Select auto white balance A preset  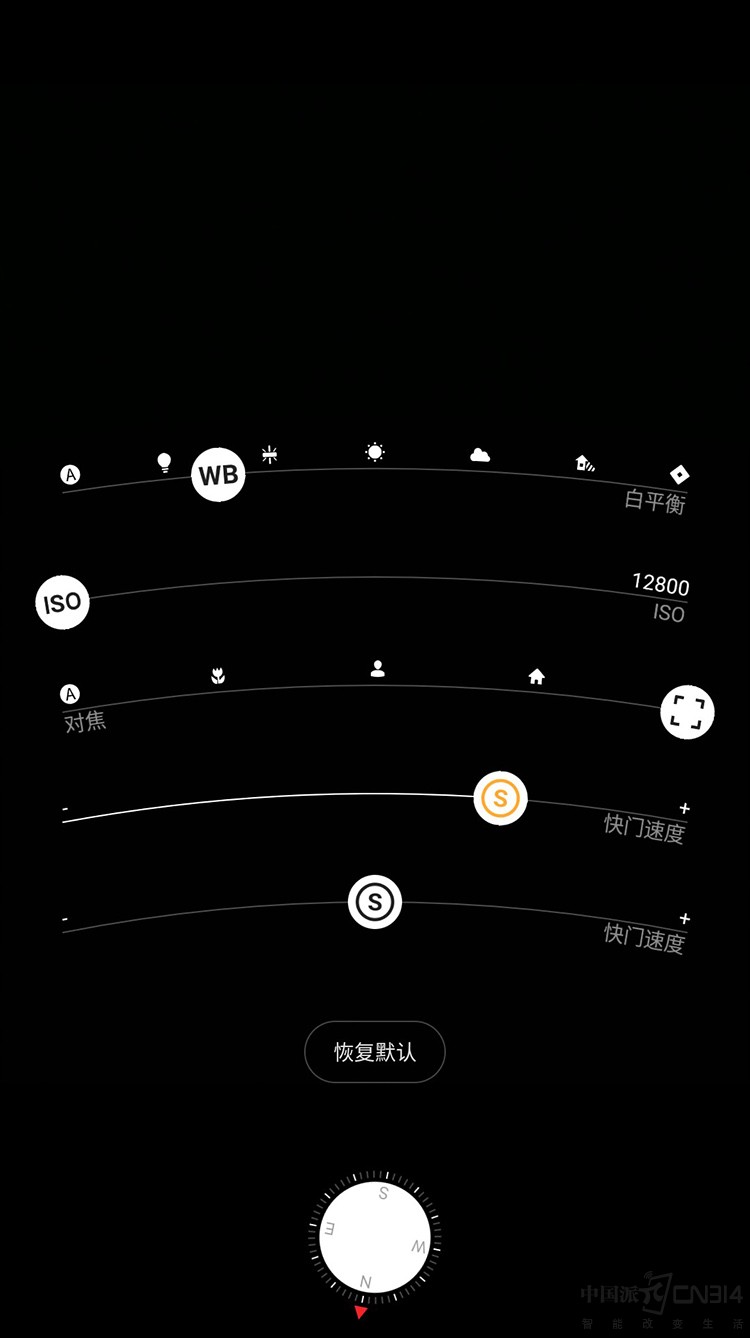70,475
